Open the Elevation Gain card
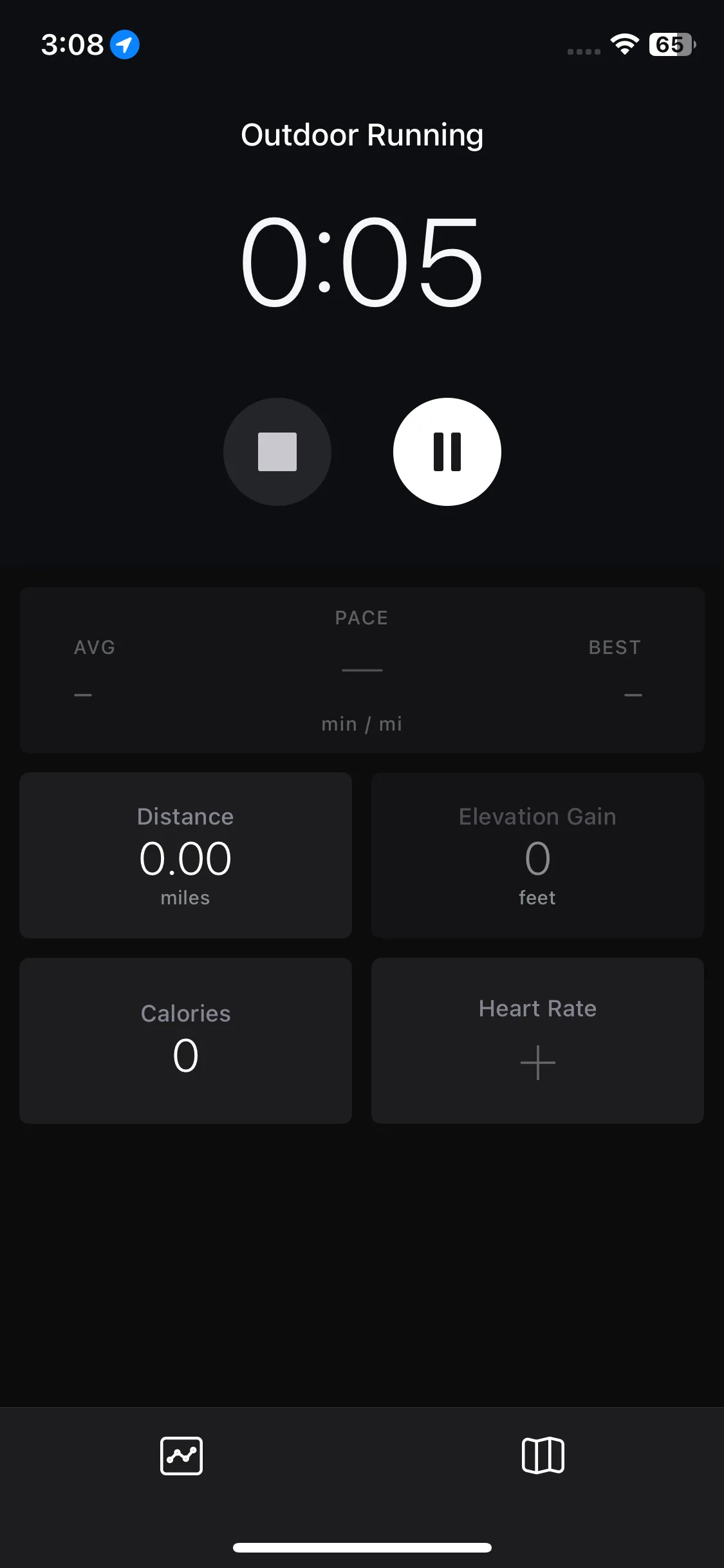This screenshot has height=1568, width=724. click(537, 855)
